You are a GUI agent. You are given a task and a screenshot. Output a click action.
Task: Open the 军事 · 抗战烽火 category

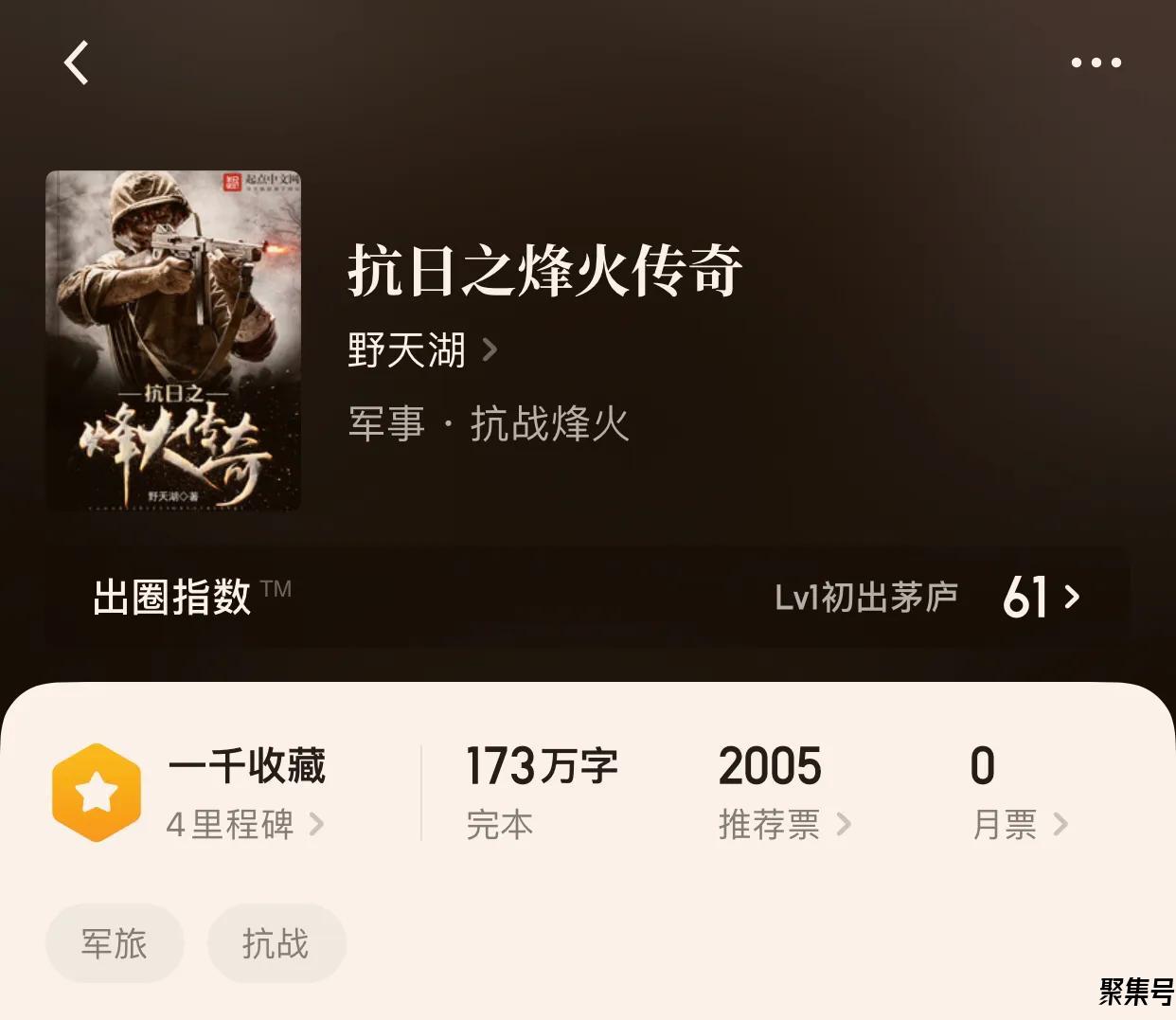[x=489, y=423]
